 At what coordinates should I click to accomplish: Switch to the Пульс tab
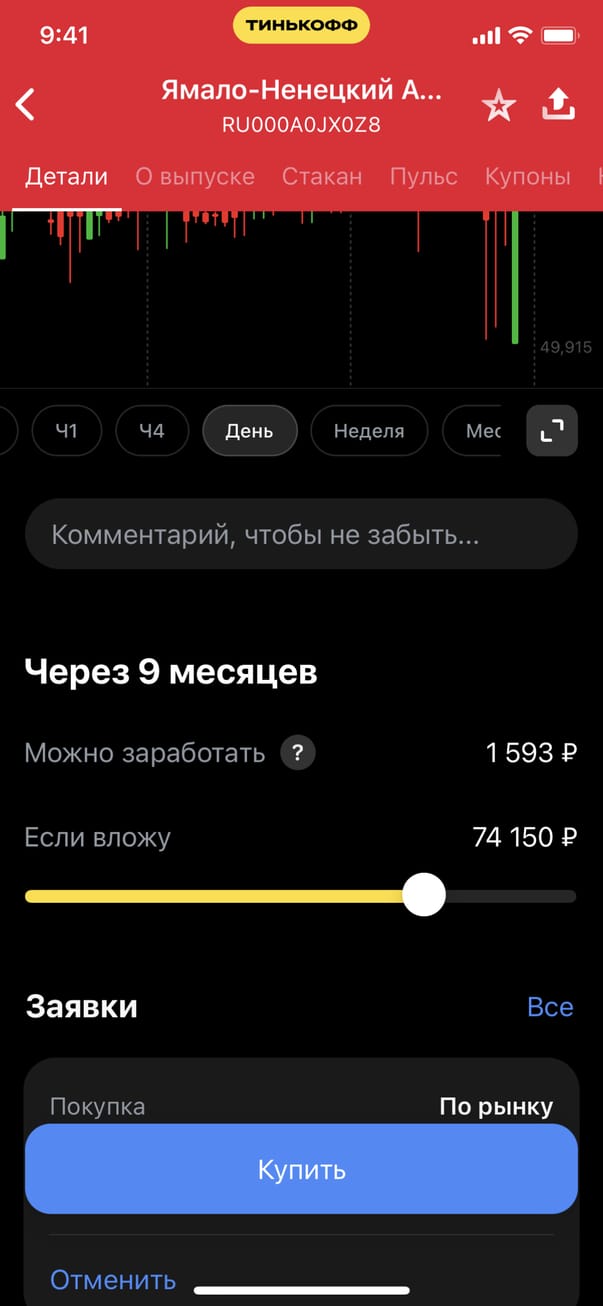423,177
